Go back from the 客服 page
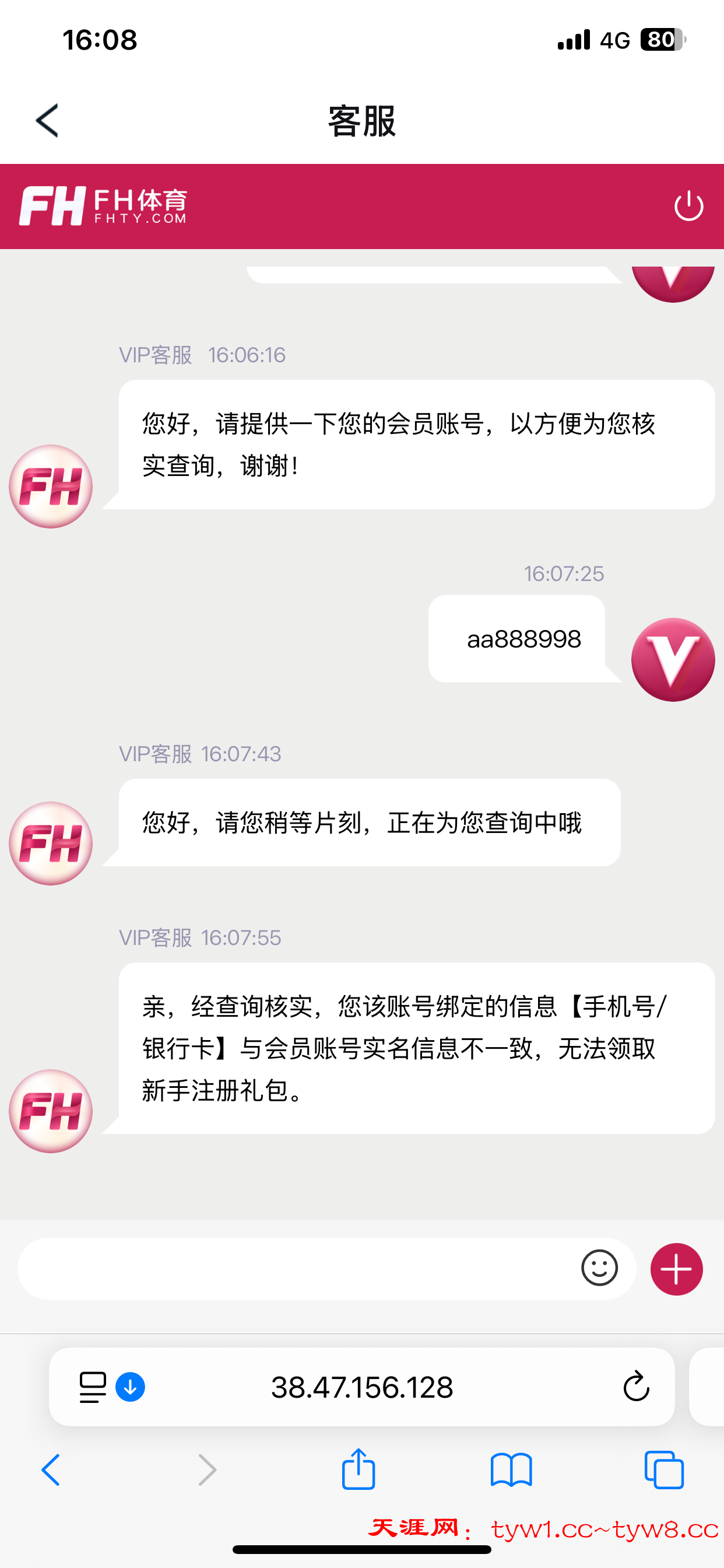The width and height of the screenshot is (724, 1568). coord(47,121)
